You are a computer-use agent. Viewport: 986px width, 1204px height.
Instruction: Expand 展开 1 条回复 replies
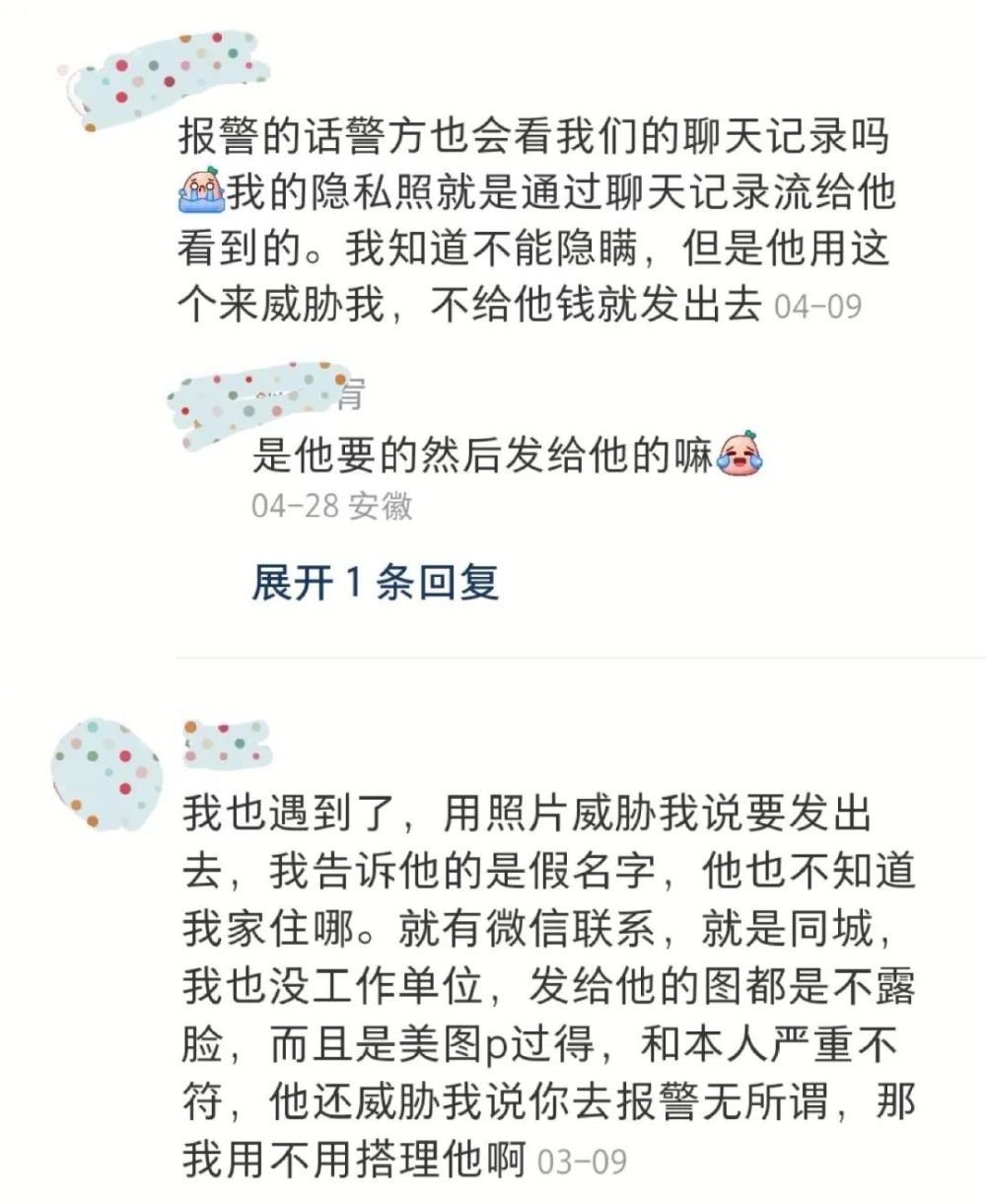[375, 583]
